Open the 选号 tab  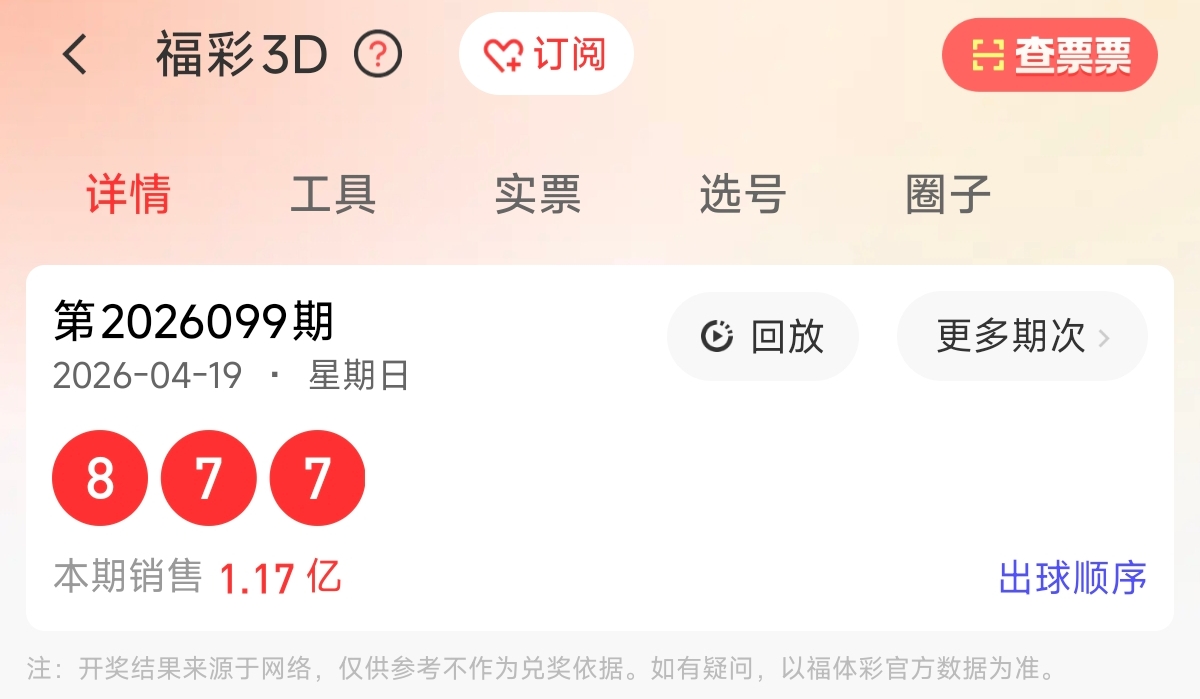(x=742, y=194)
